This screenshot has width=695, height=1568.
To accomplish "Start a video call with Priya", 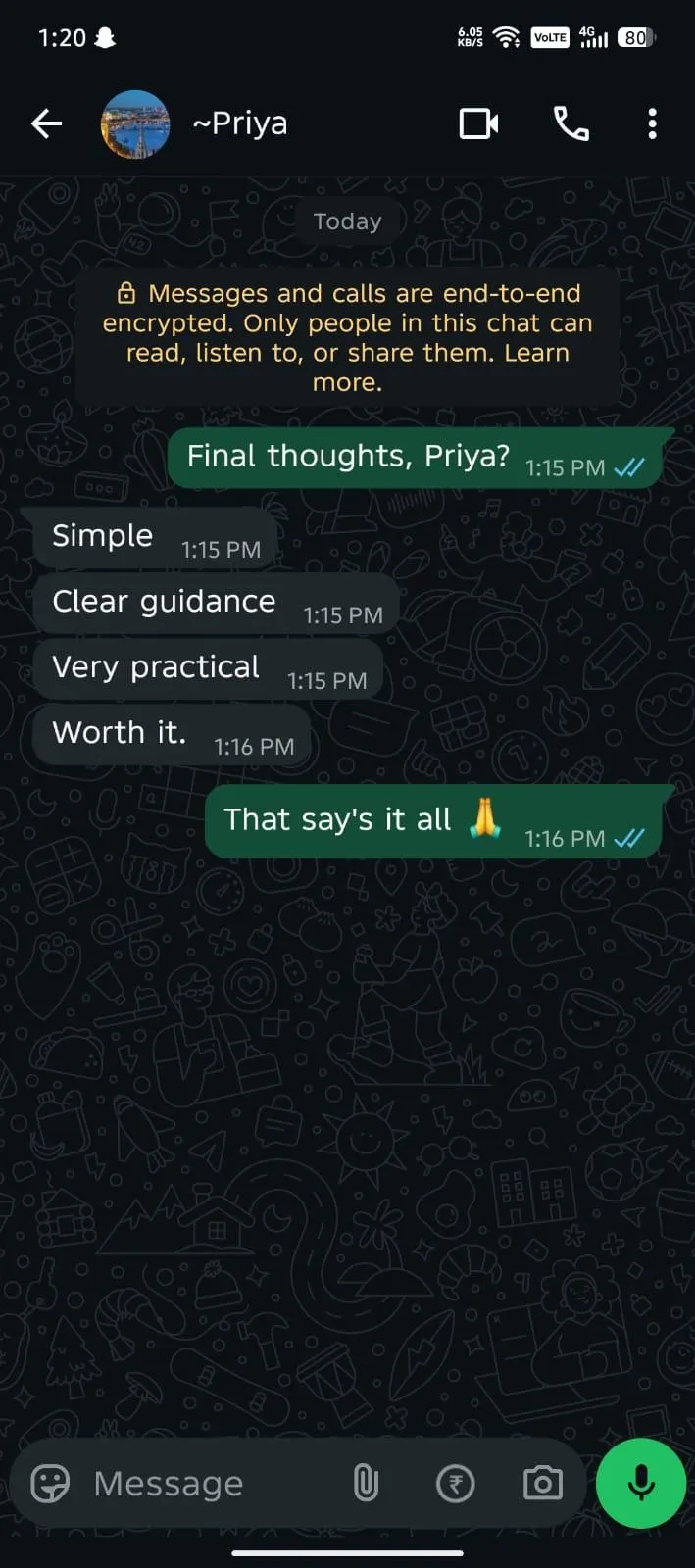I will click(x=478, y=123).
